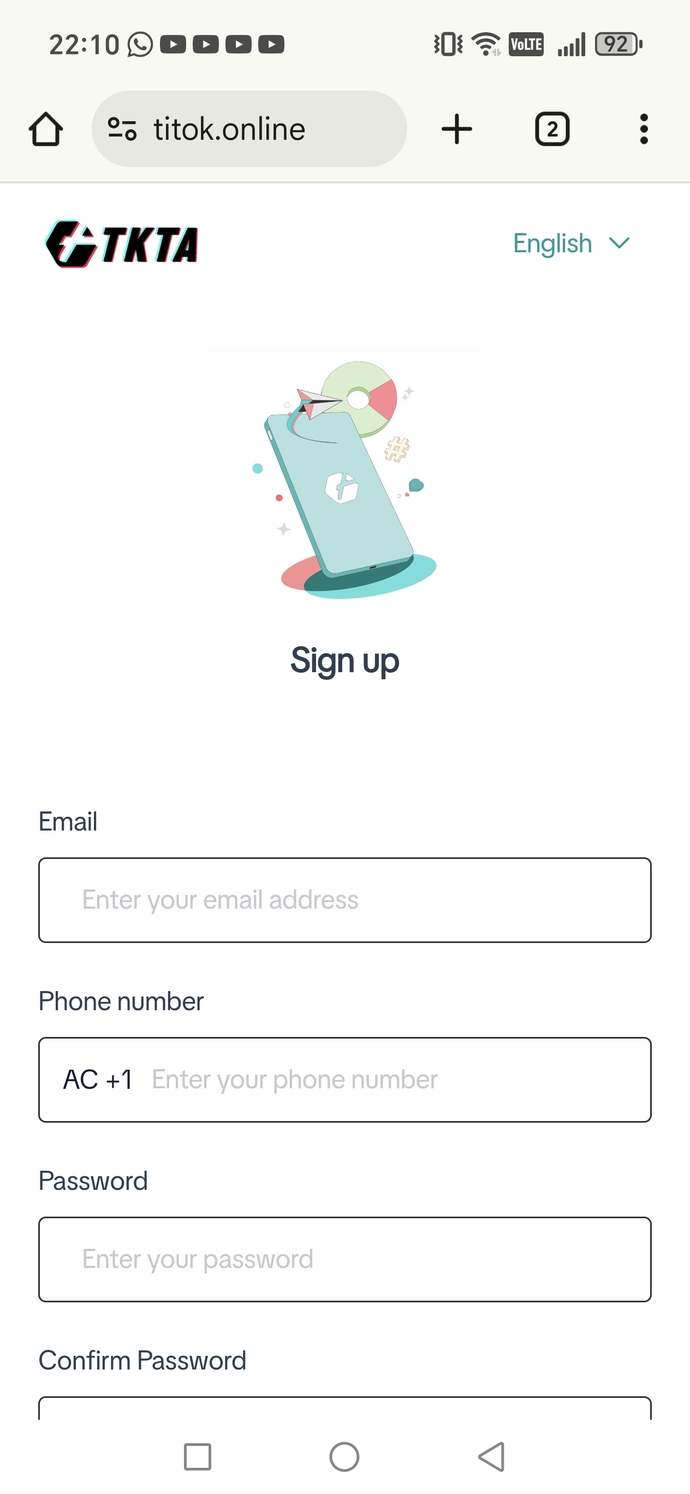
Task: Tap the password field
Action: point(345,1259)
